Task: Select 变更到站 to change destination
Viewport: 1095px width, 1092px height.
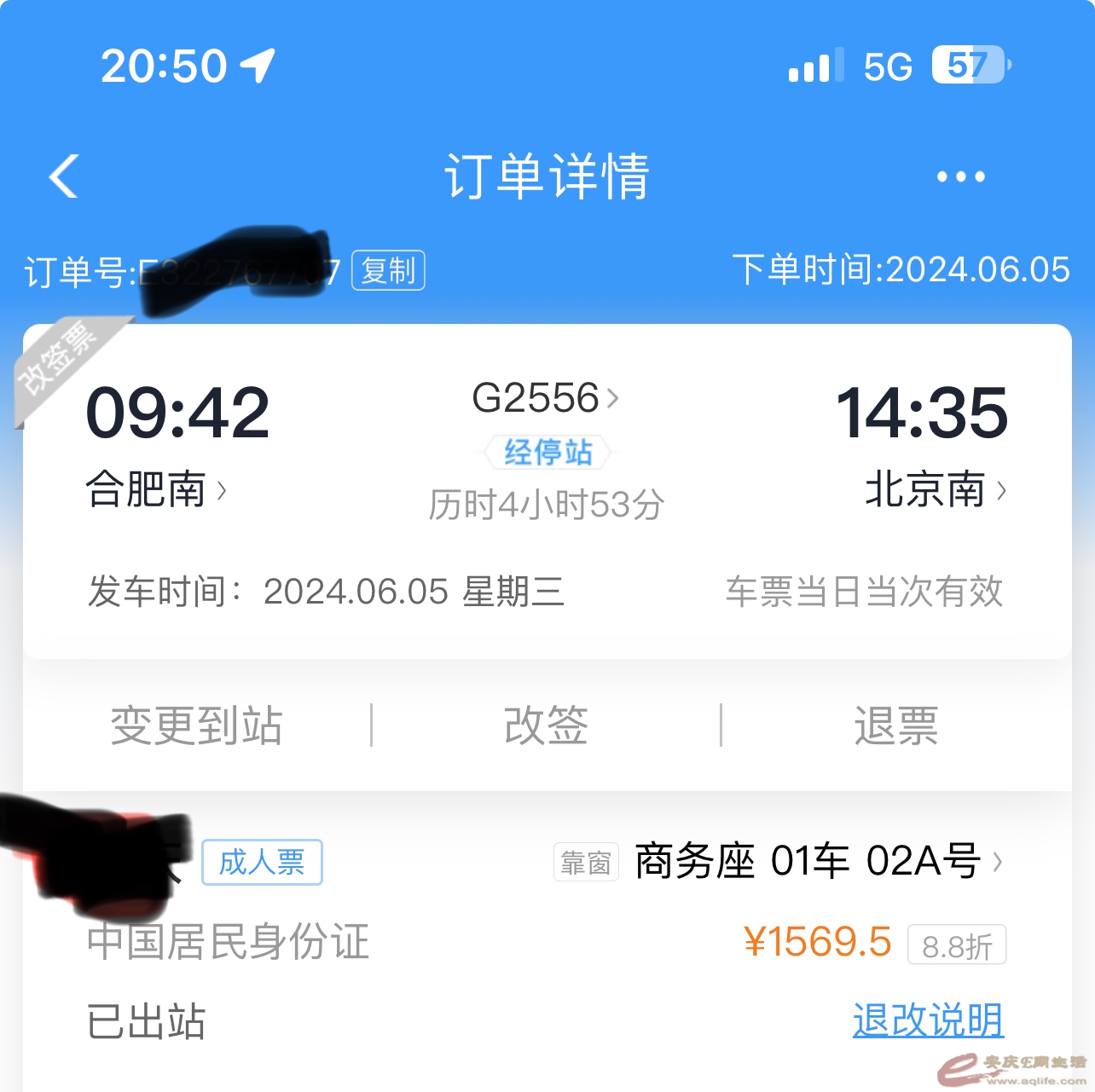Action: point(196,725)
